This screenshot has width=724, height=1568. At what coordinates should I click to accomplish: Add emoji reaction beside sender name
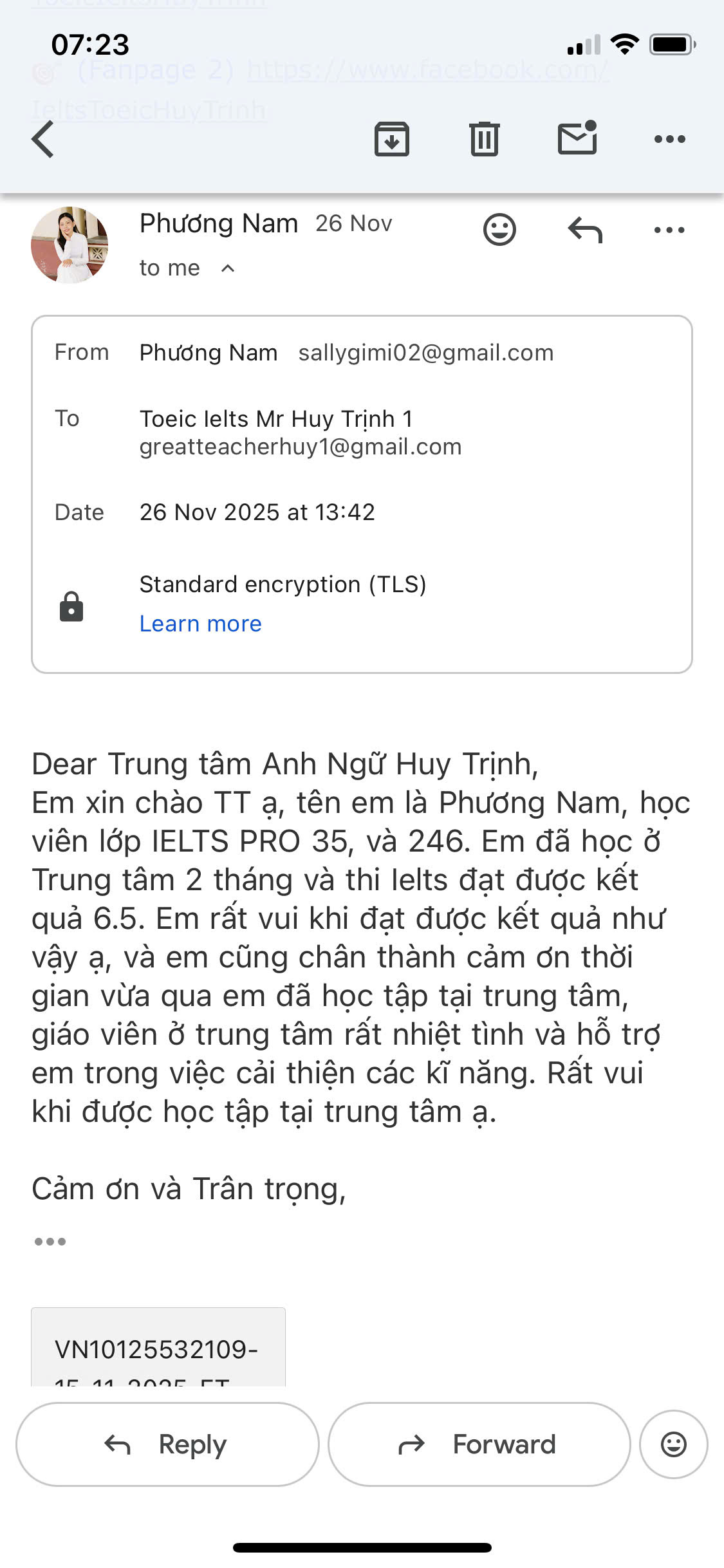[499, 229]
